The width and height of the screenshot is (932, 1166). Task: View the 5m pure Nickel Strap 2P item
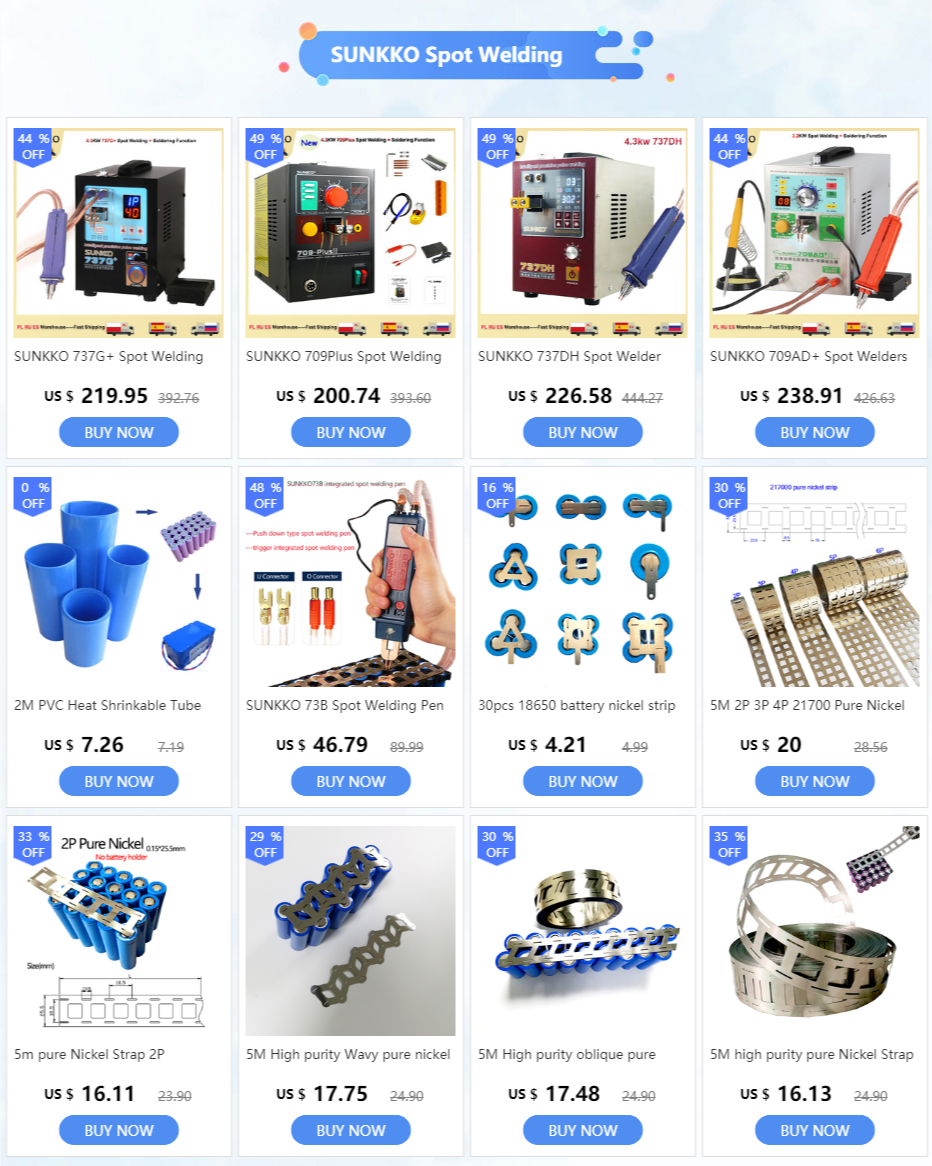tap(118, 931)
